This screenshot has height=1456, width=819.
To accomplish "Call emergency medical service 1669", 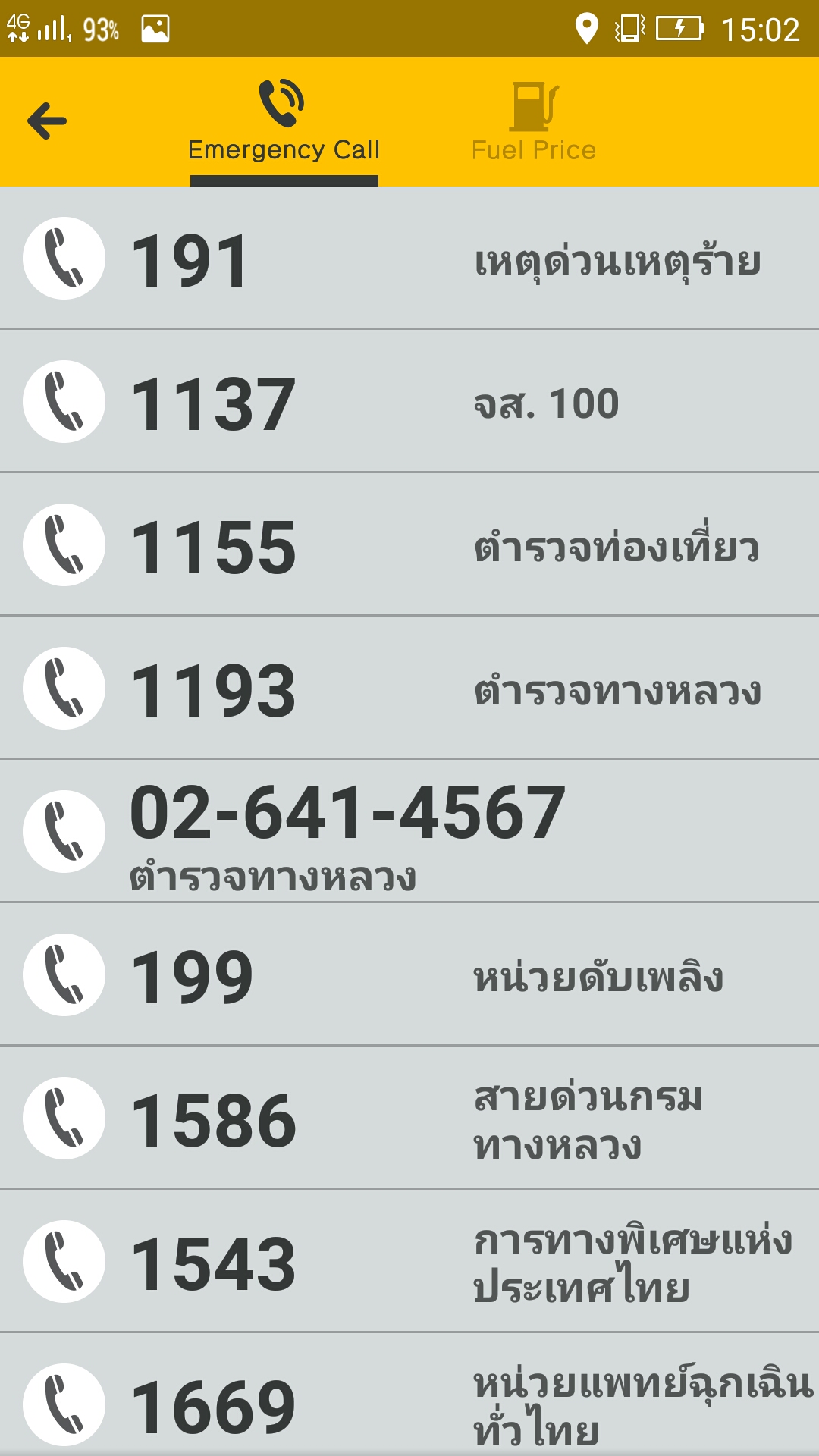I will coord(409,1395).
